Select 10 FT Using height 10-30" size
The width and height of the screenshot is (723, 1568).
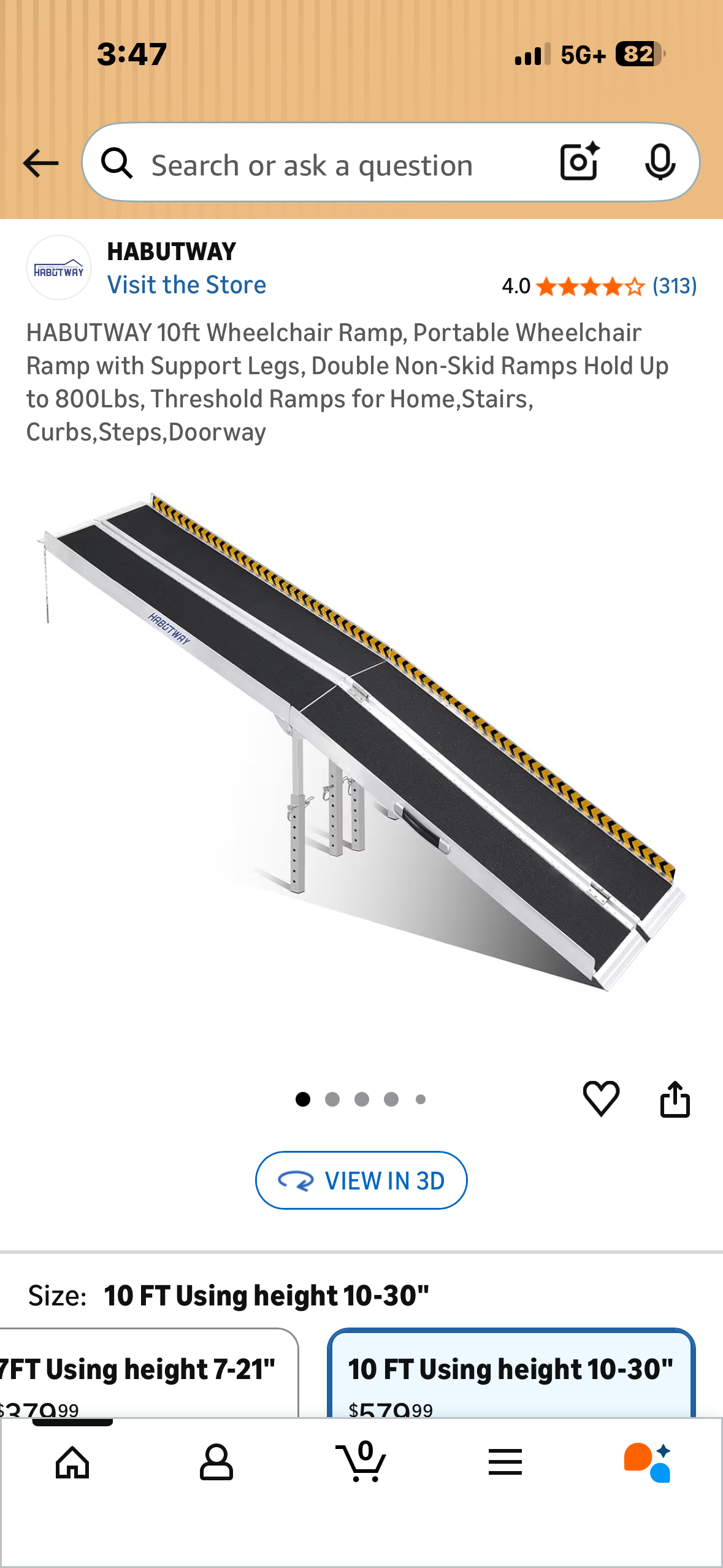coord(511,1373)
